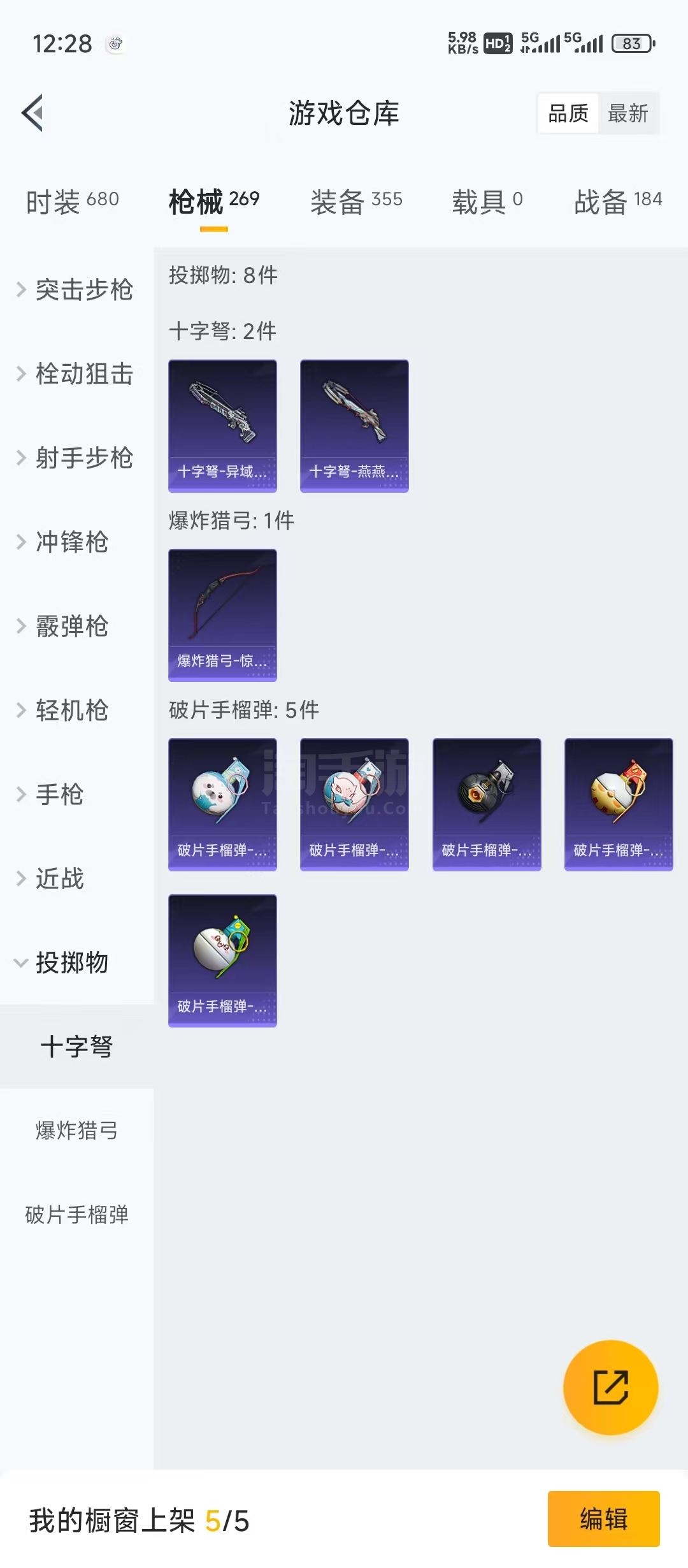Sort items by 最新

click(627, 113)
